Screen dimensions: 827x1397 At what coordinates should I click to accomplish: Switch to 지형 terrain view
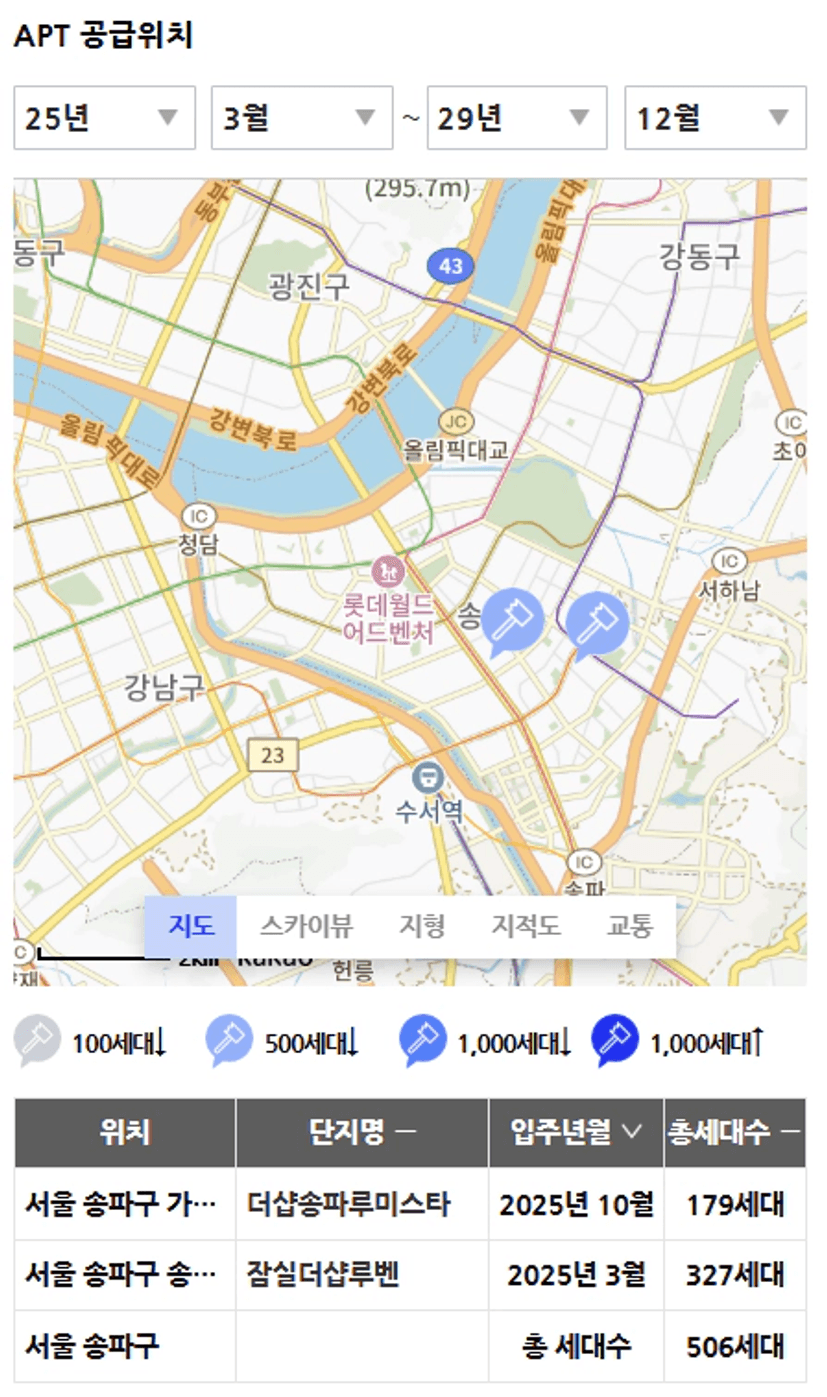(x=421, y=926)
